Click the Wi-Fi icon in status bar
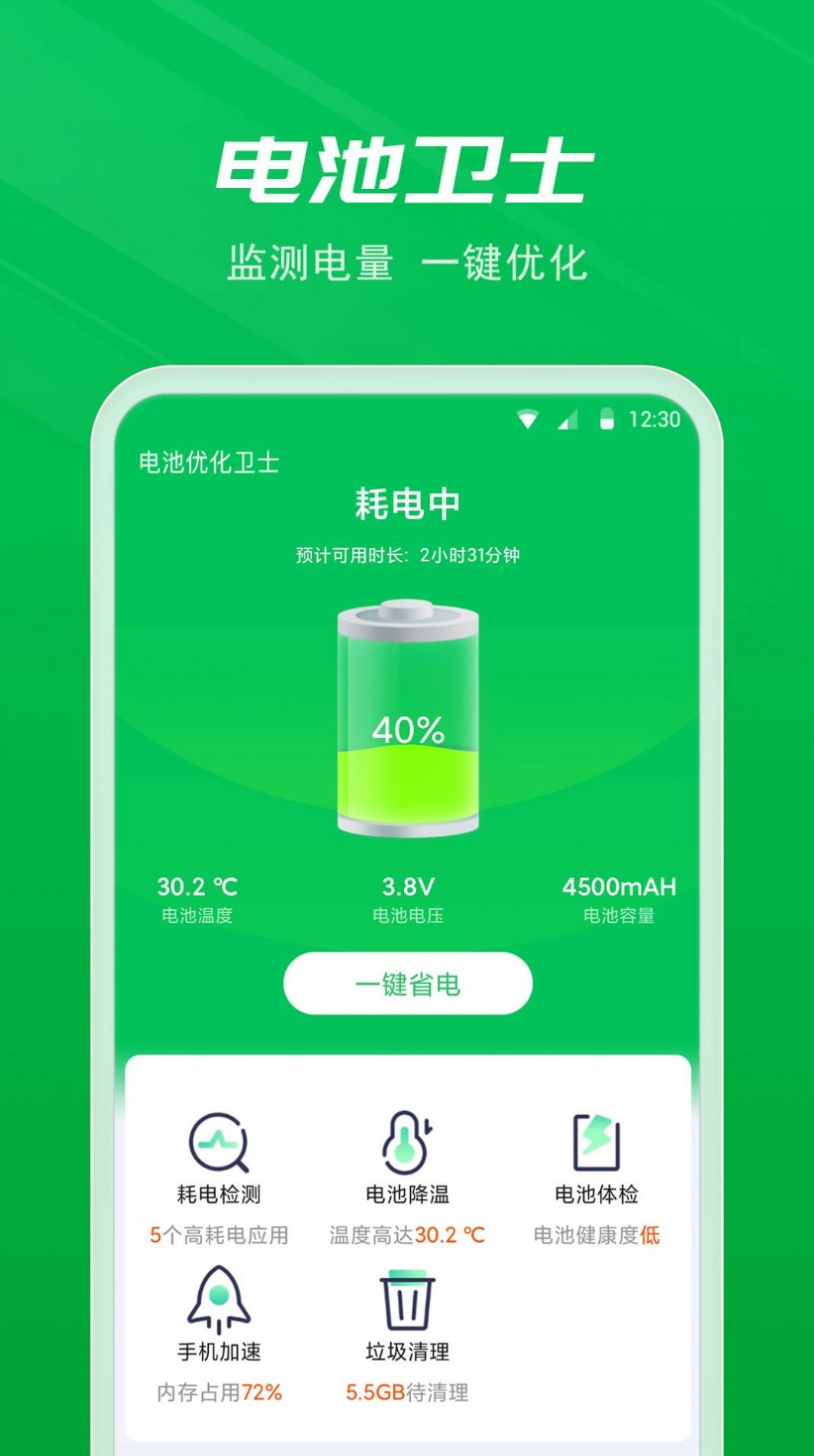Viewport: 814px width, 1456px height. click(527, 420)
